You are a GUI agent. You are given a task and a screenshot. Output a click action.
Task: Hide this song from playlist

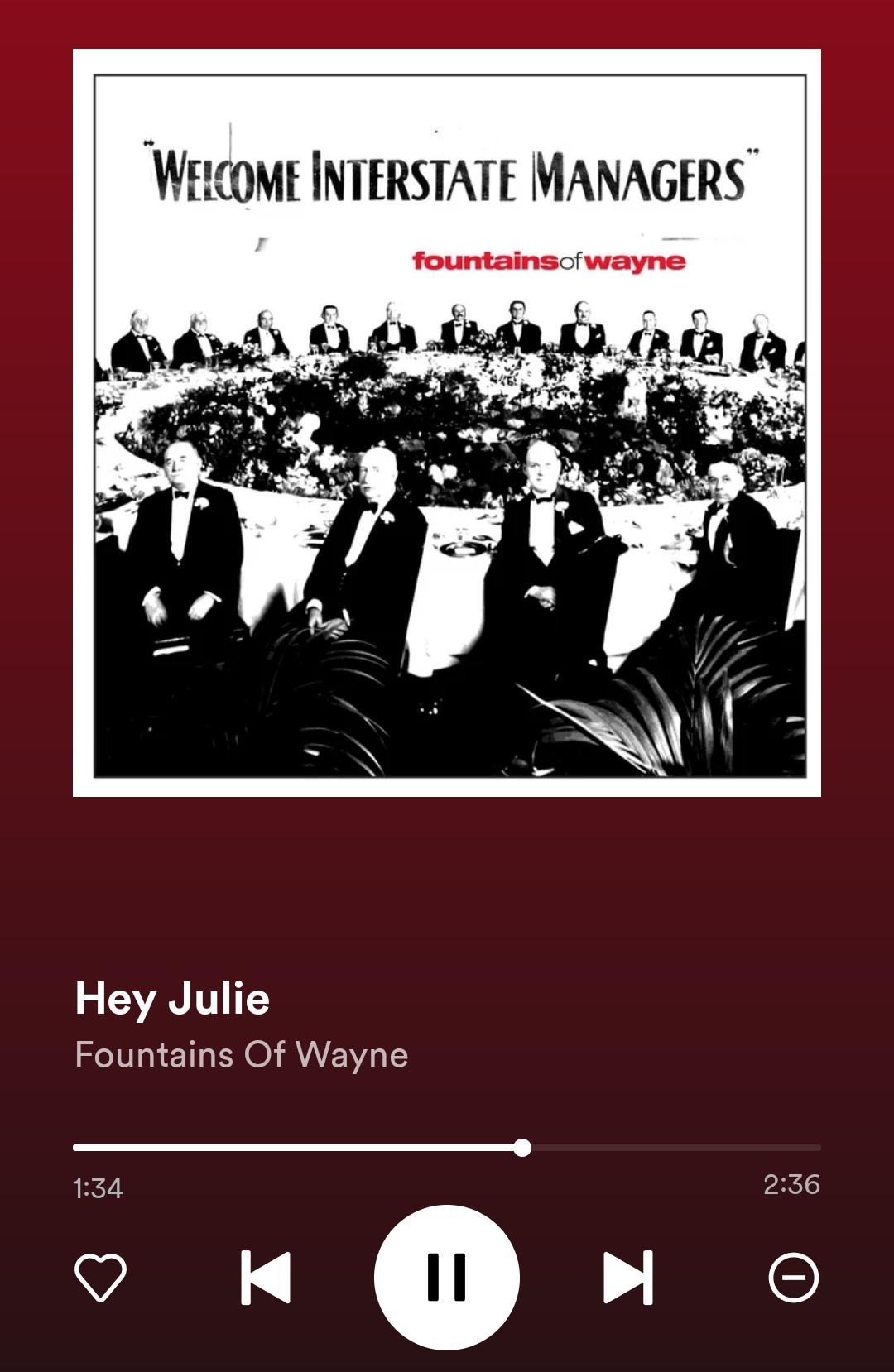click(793, 1277)
